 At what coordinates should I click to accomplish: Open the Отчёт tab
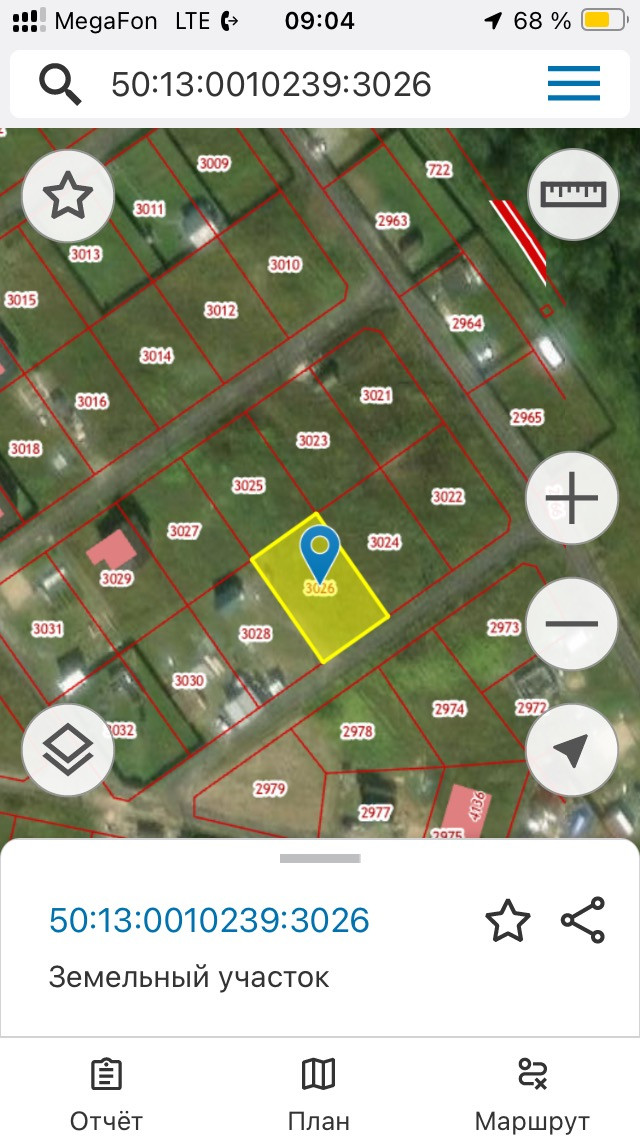(x=106, y=1094)
